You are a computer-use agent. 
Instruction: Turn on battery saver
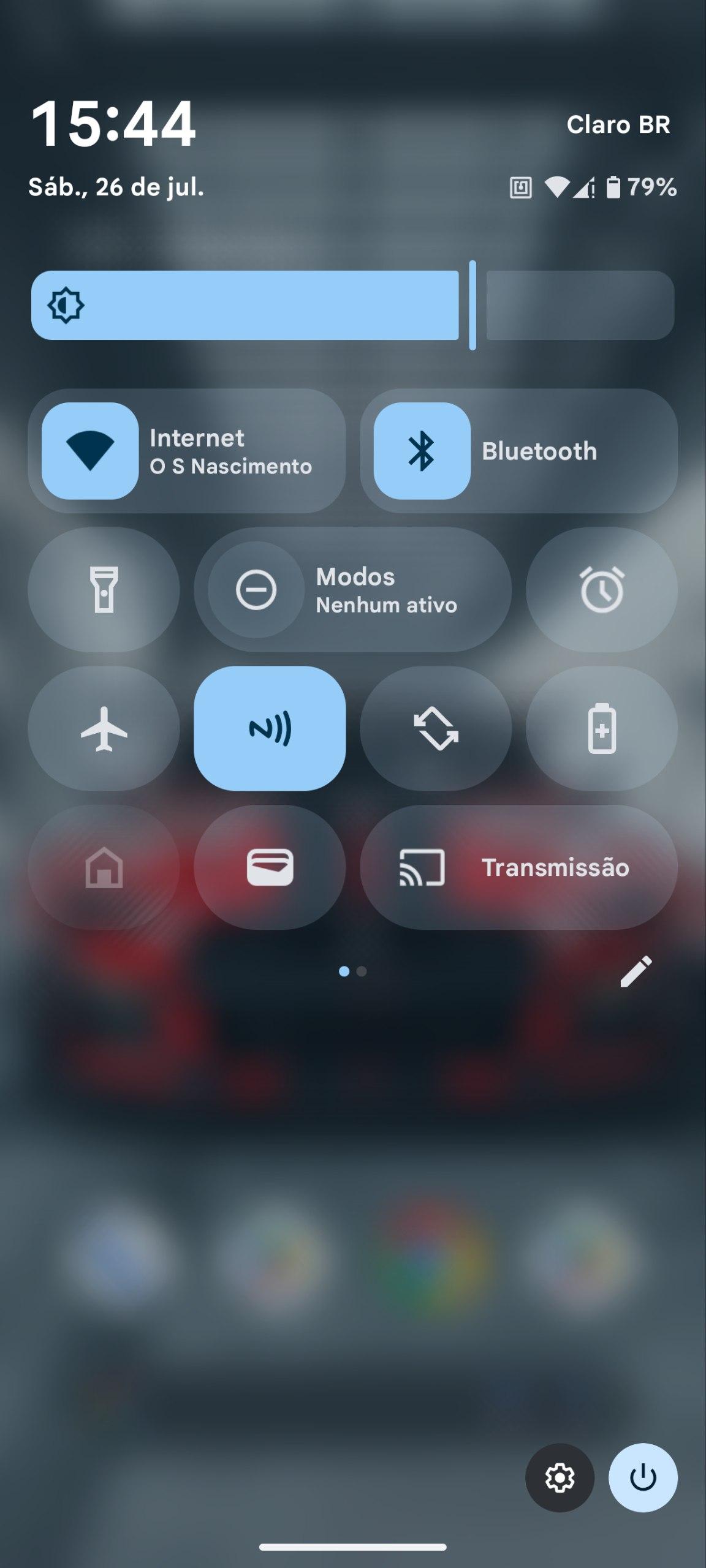[602, 728]
